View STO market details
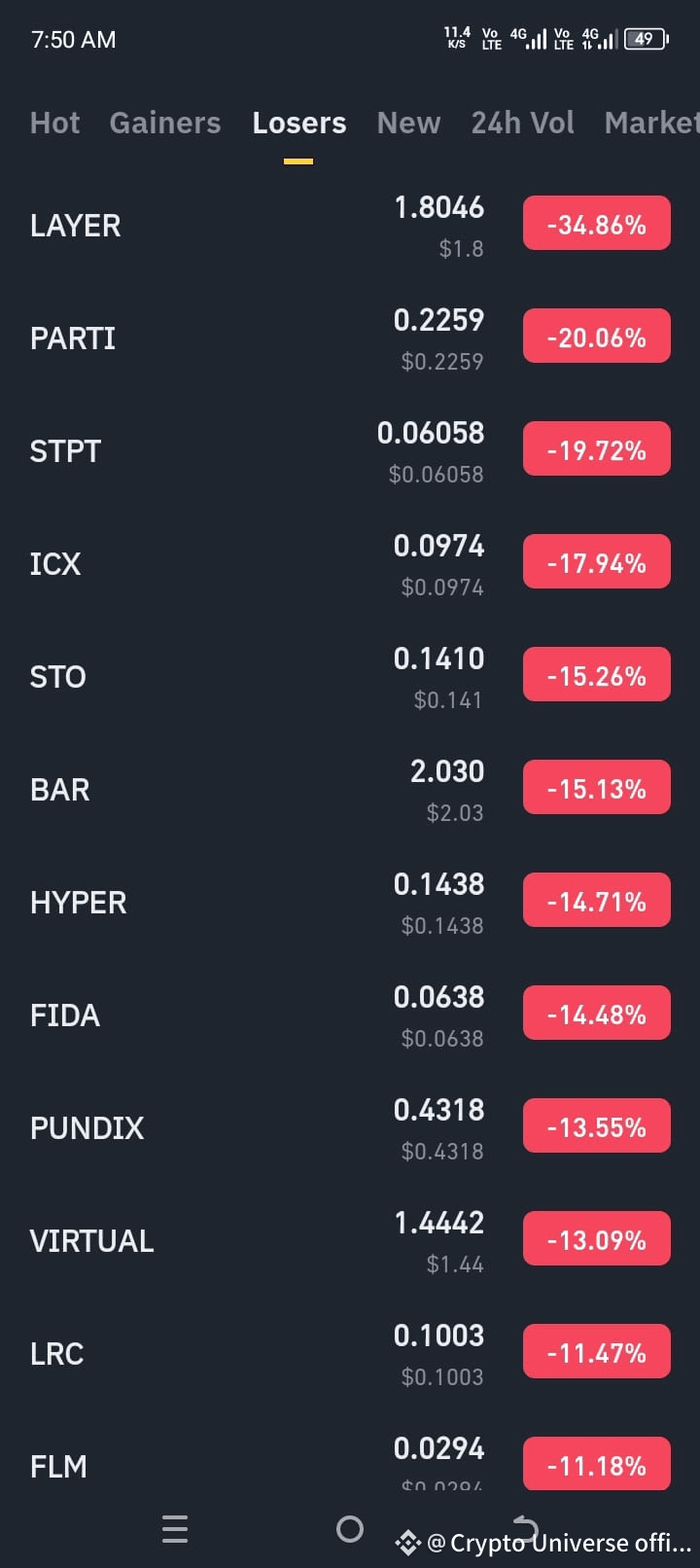The width and height of the screenshot is (700, 1568). [350, 676]
